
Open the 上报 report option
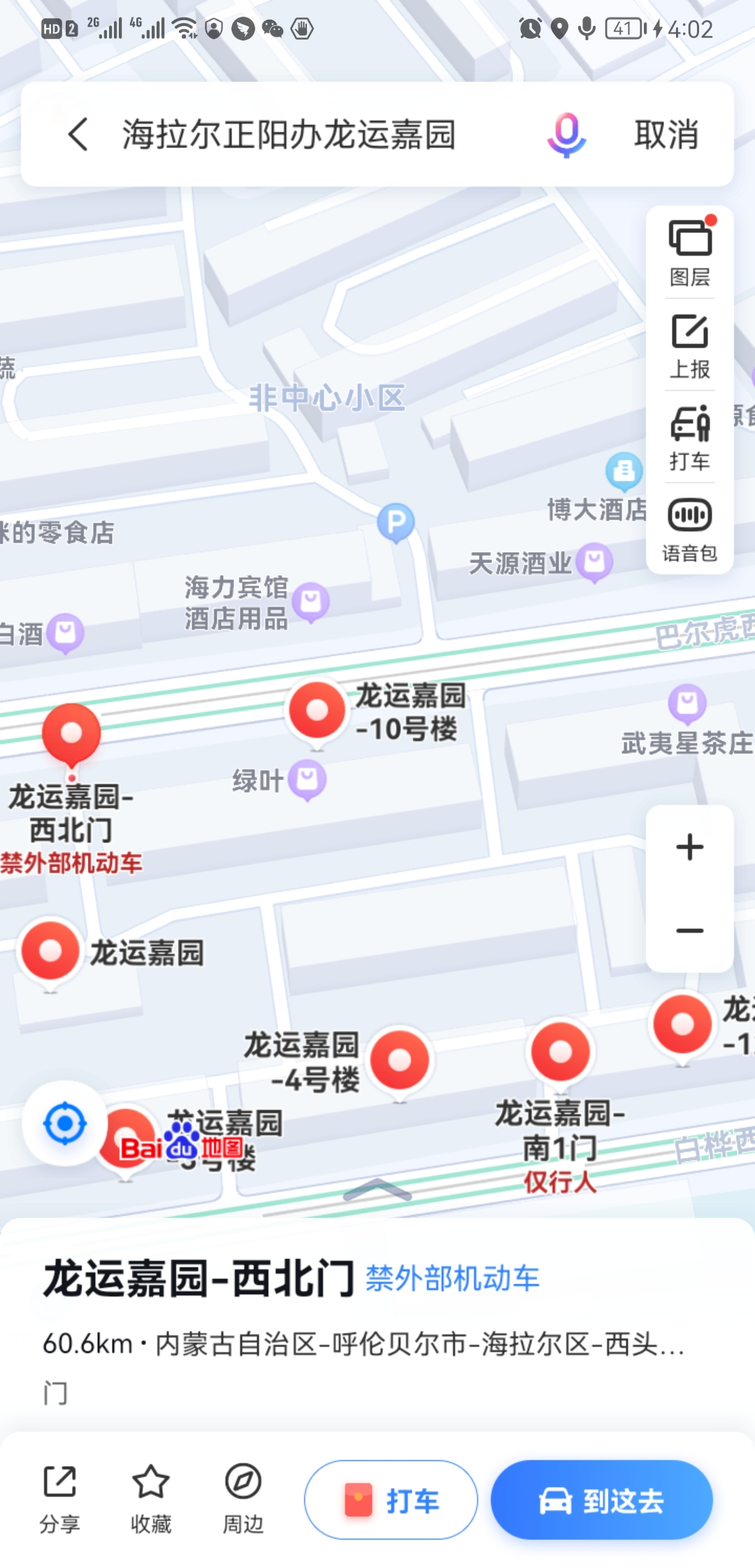tap(690, 346)
